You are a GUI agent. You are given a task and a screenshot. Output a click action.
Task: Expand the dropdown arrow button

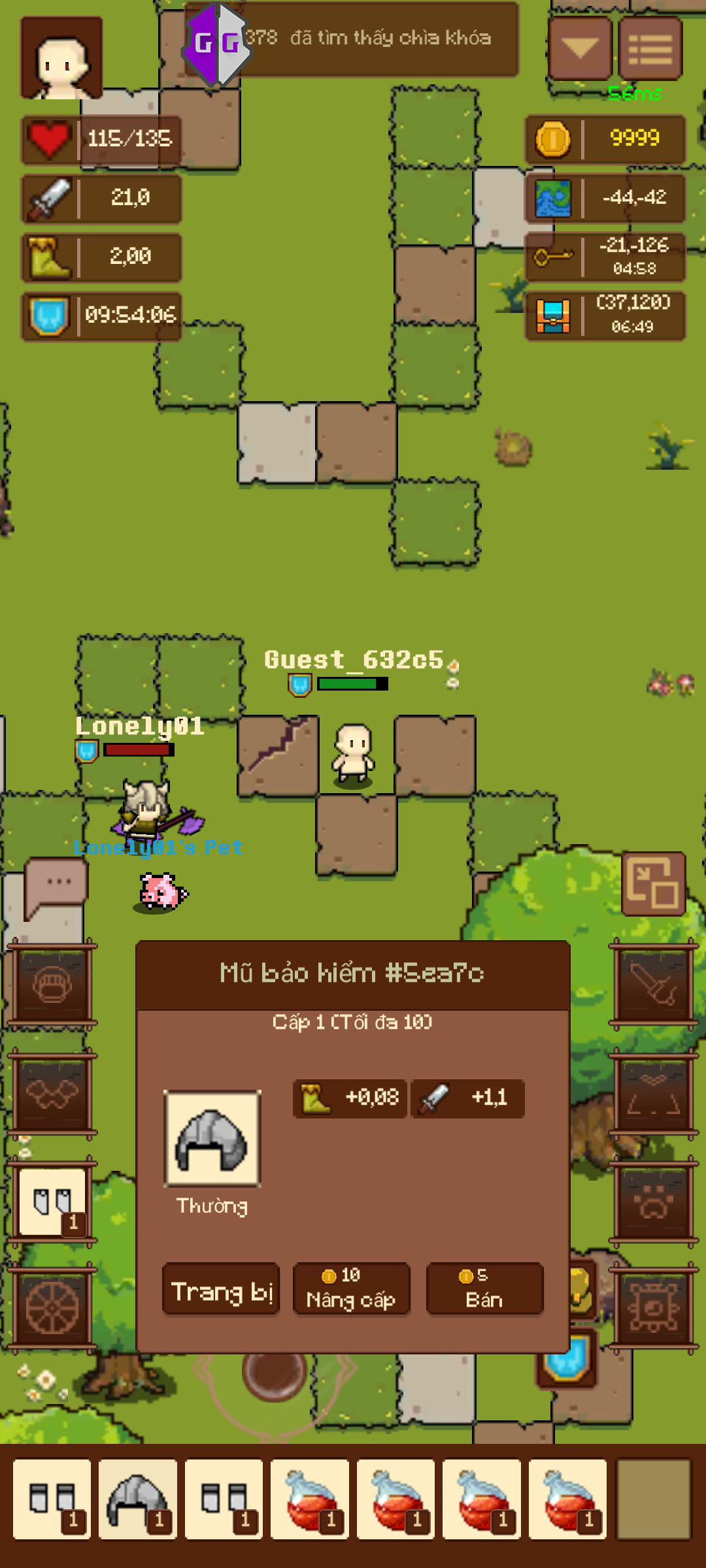pyautogui.click(x=580, y=48)
